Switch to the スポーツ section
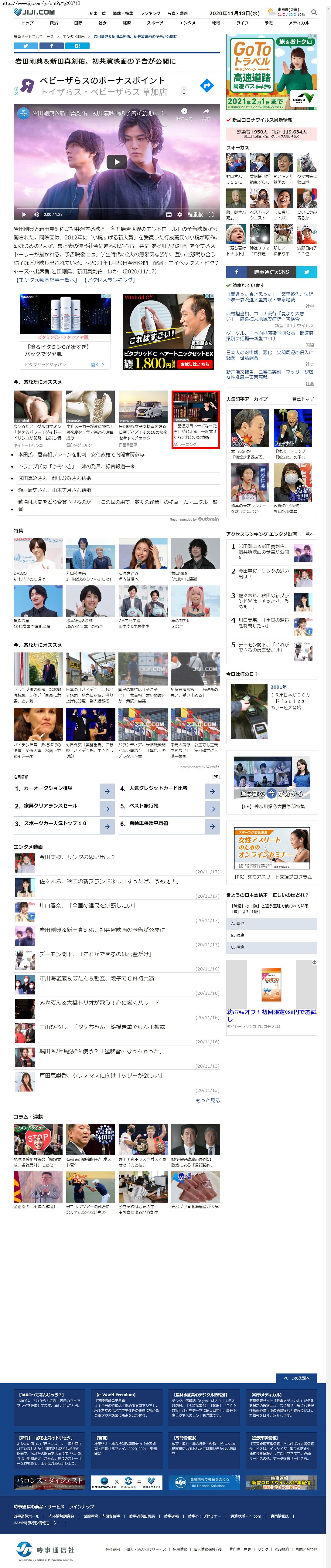Image resolution: width=331 pixels, height=1568 pixels. pyautogui.click(x=155, y=23)
